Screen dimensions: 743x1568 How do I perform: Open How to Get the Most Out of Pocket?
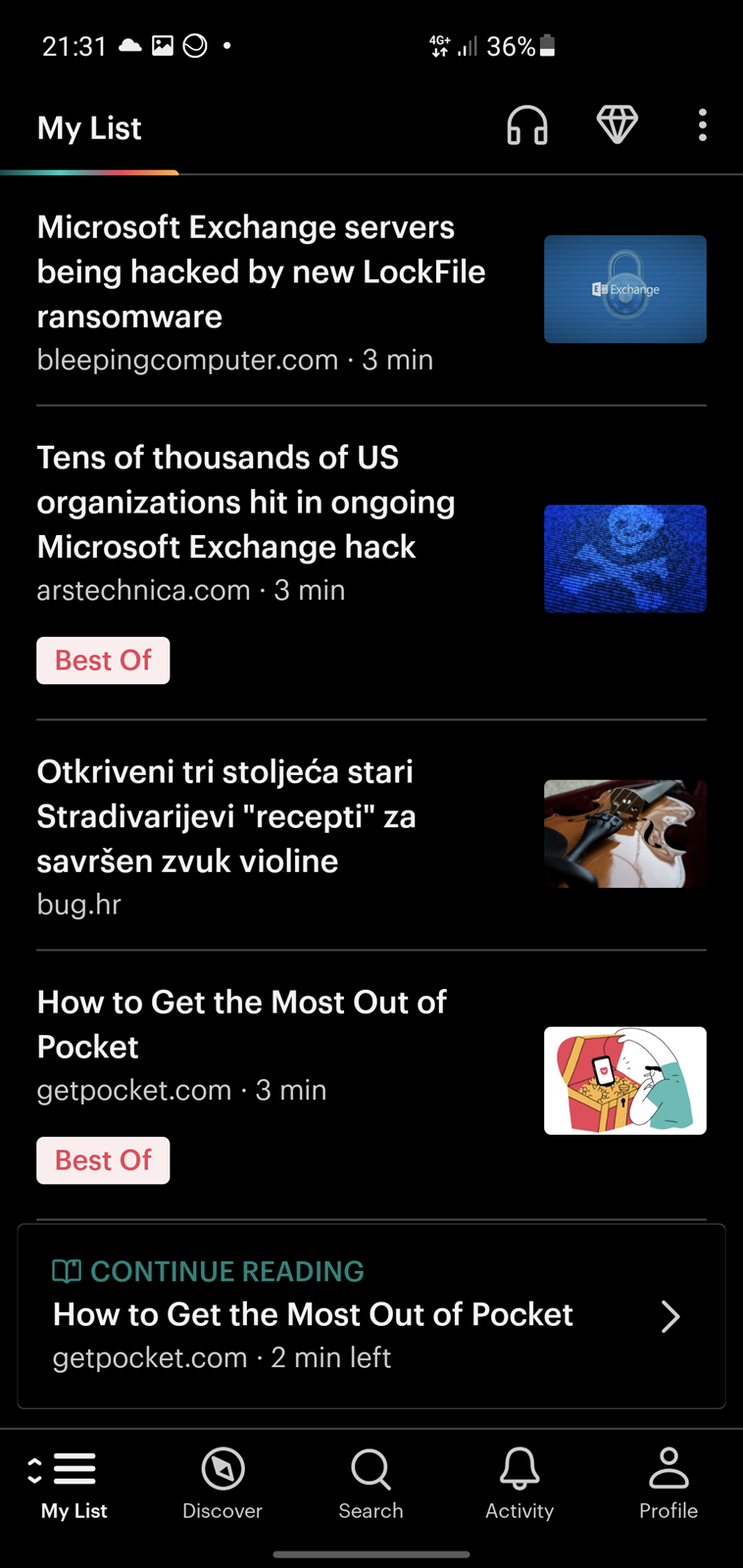click(x=371, y=1084)
